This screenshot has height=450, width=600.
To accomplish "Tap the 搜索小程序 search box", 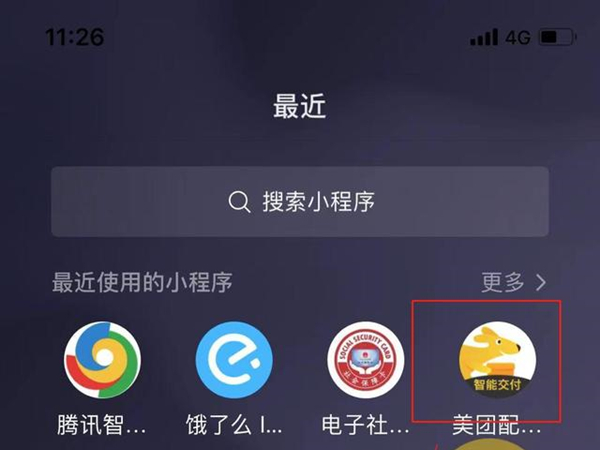I will 300,201.
